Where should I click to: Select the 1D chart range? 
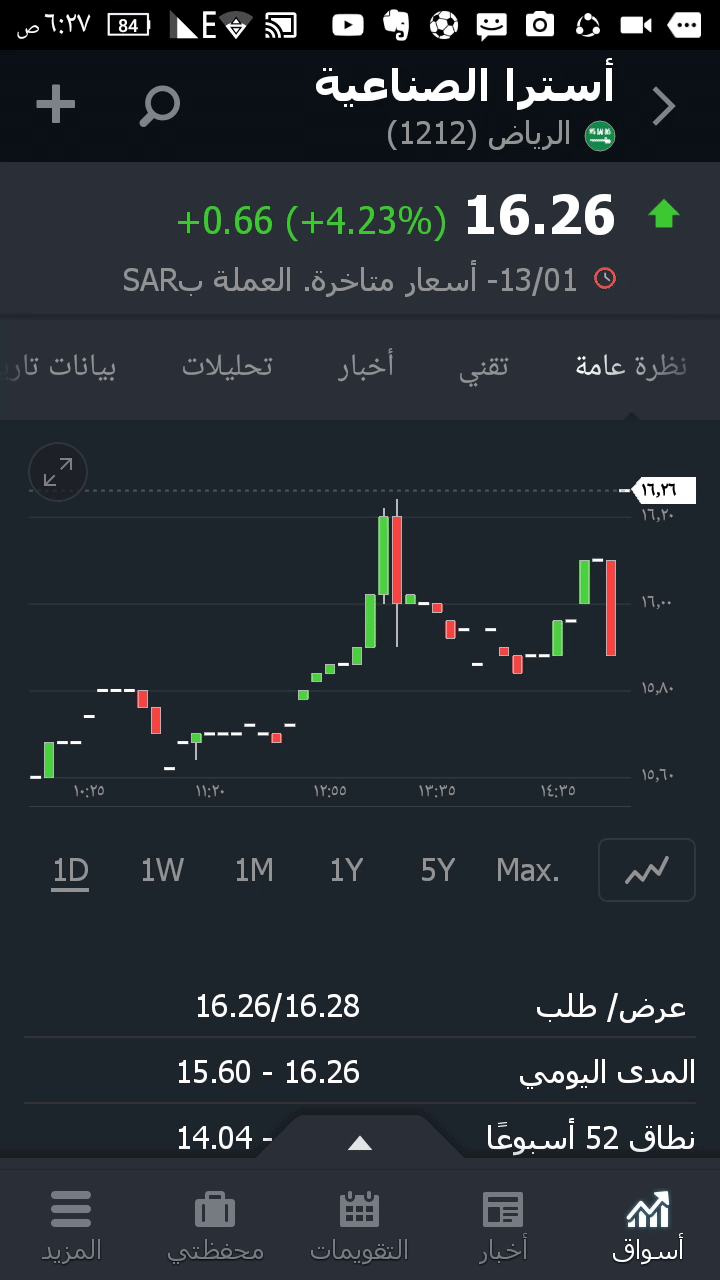(x=71, y=871)
